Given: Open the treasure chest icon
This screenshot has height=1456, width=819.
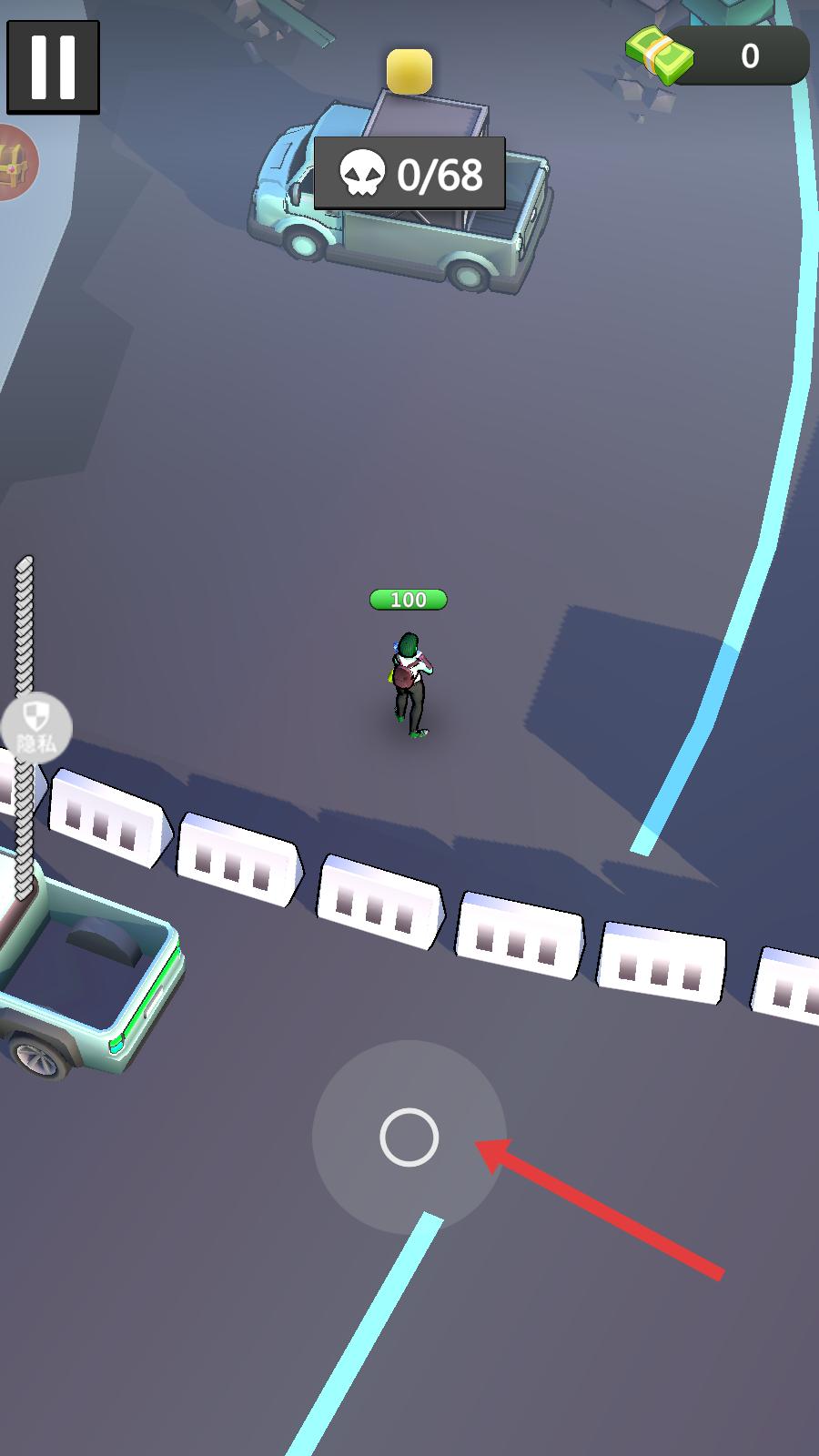Looking at the screenshot, I should click(14, 164).
